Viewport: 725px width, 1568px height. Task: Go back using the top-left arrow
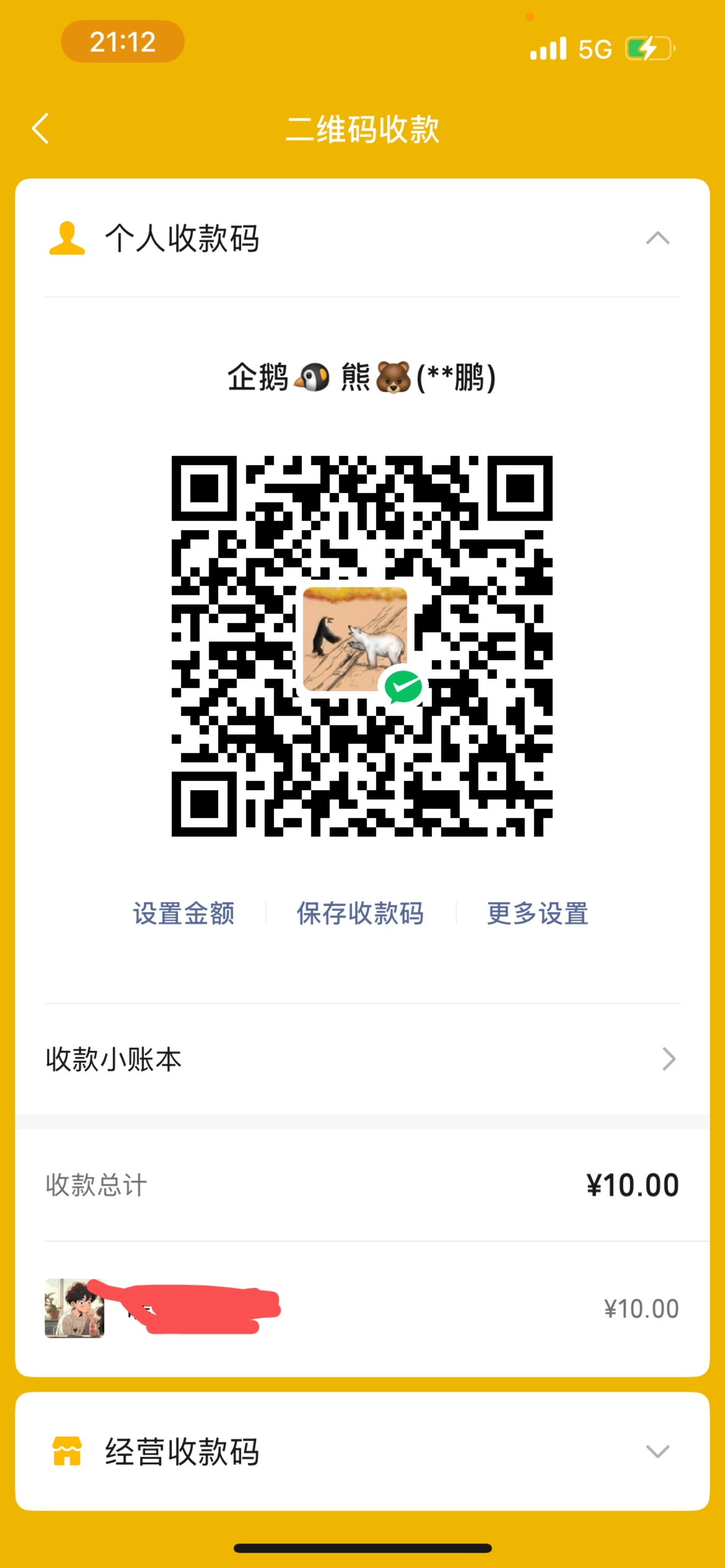coord(41,129)
